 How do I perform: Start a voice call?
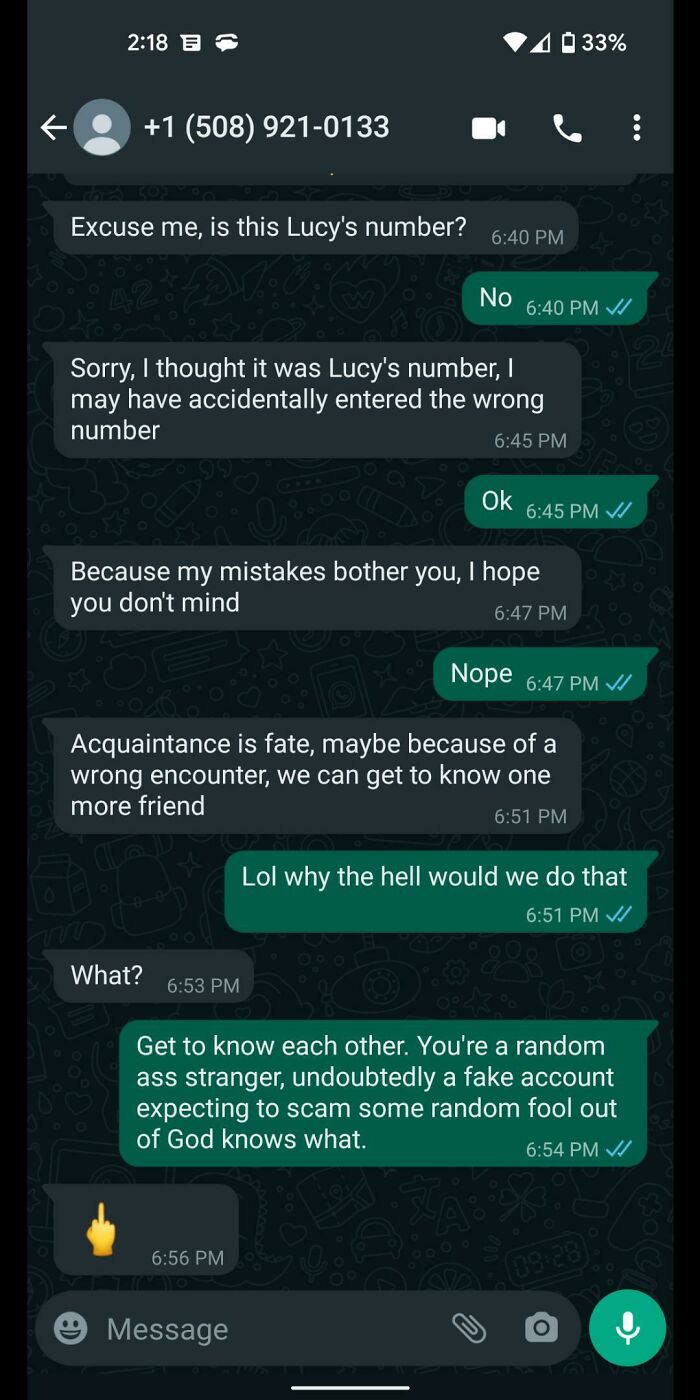coord(567,128)
